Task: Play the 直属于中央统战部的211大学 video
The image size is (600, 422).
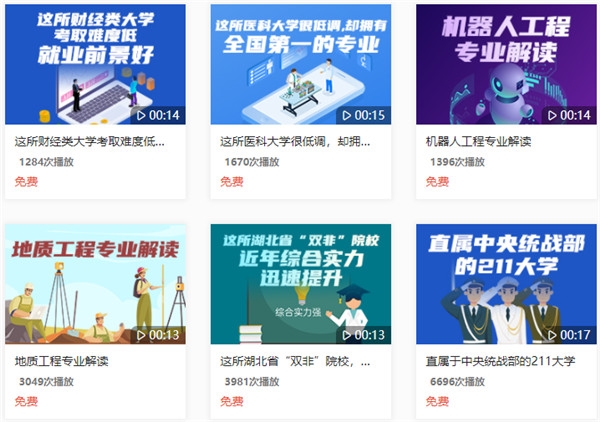Action: (x=506, y=285)
